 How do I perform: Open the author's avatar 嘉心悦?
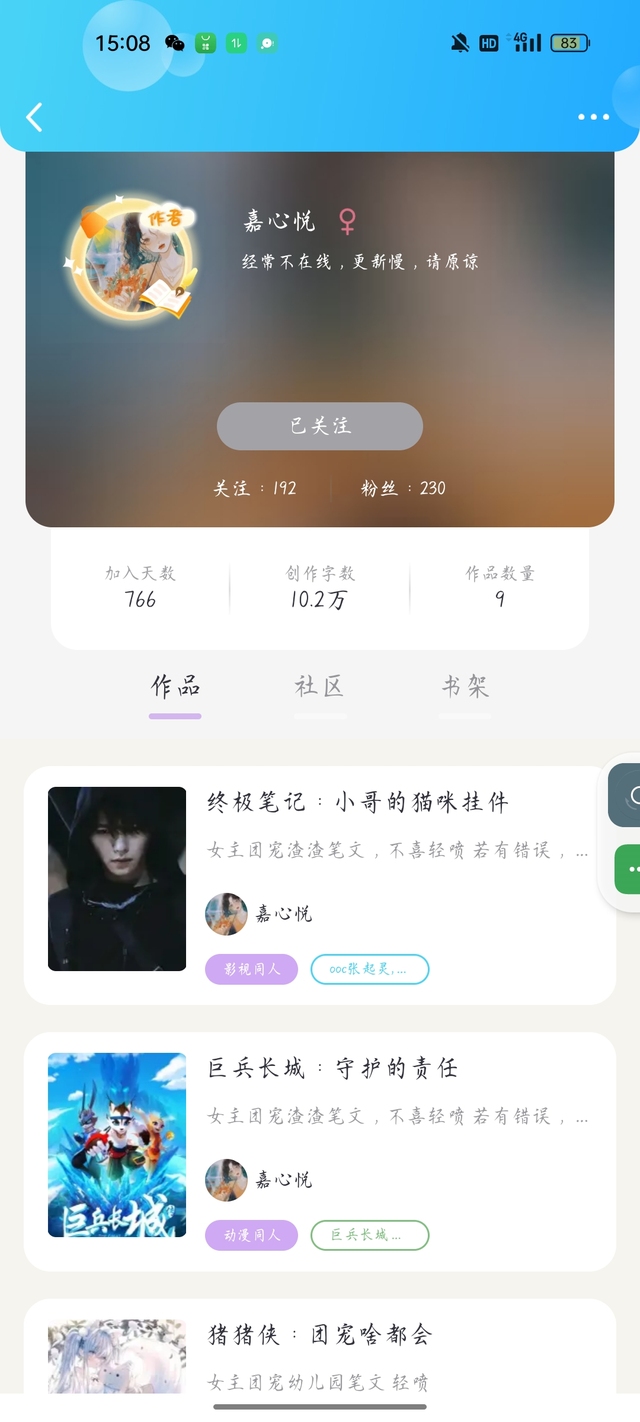(127, 256)
